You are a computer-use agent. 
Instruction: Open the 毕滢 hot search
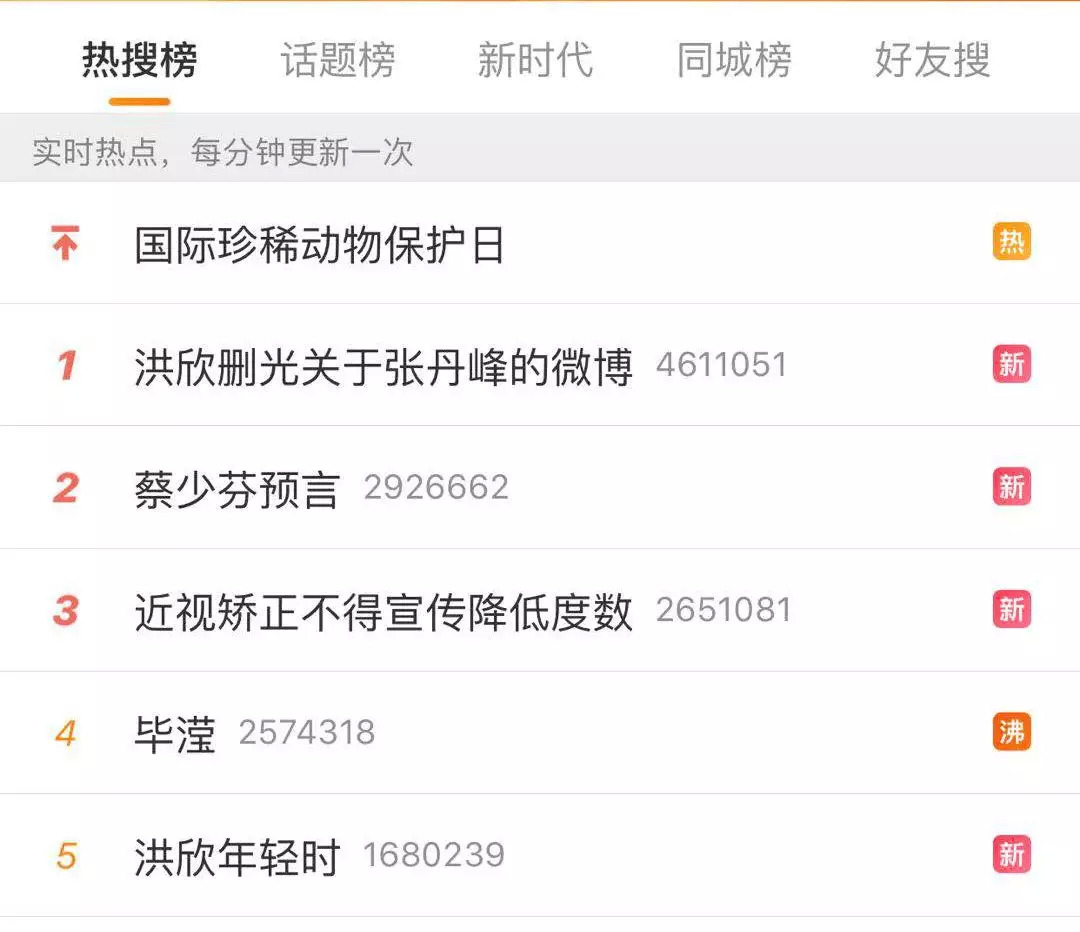(x=176, y=734)
